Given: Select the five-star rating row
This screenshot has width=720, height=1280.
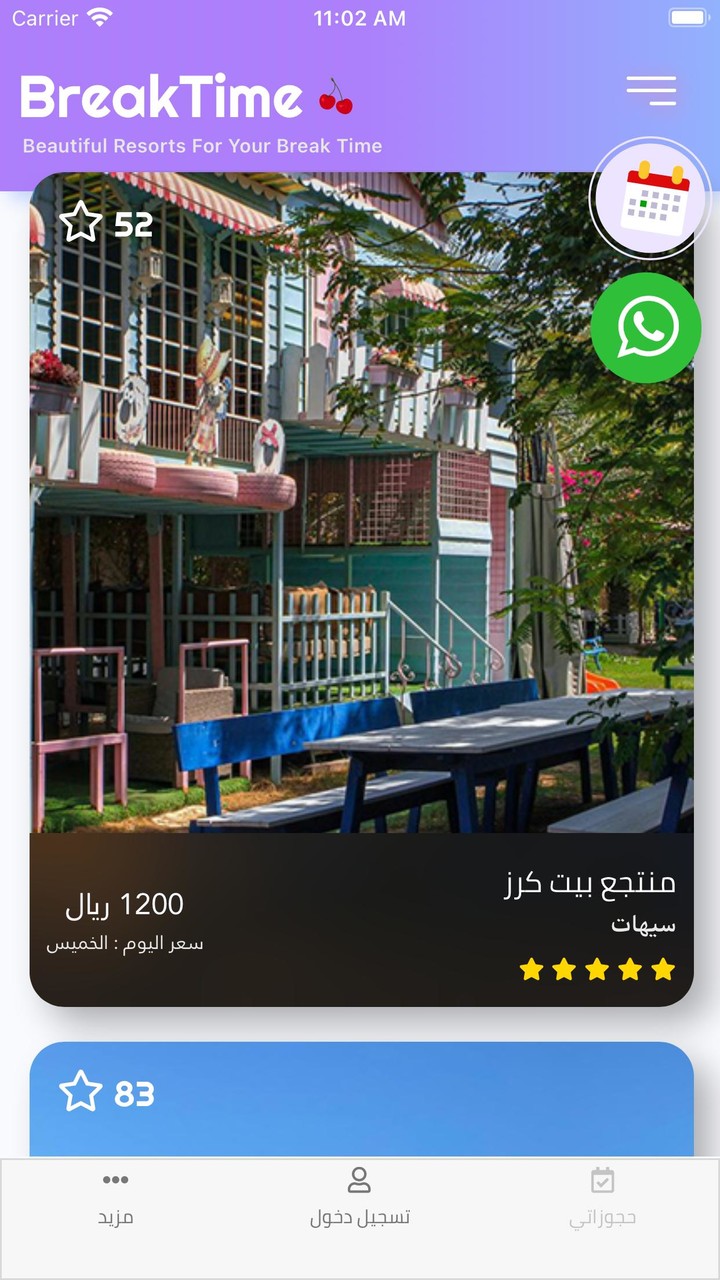Looking at the screenshot, I should [597, 967].
